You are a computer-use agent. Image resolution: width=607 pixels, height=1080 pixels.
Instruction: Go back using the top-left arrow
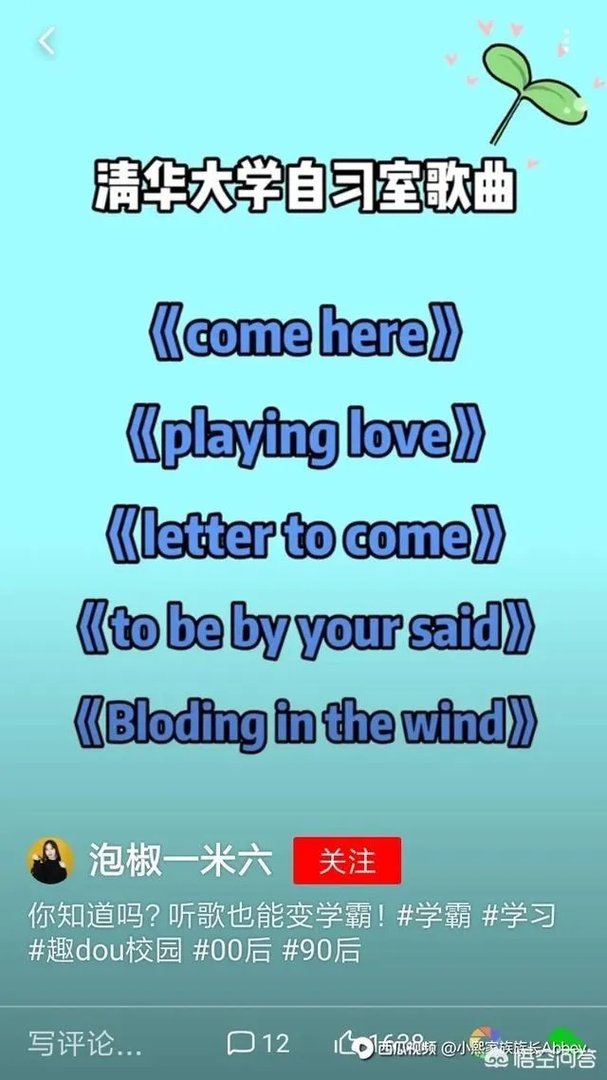46,42
